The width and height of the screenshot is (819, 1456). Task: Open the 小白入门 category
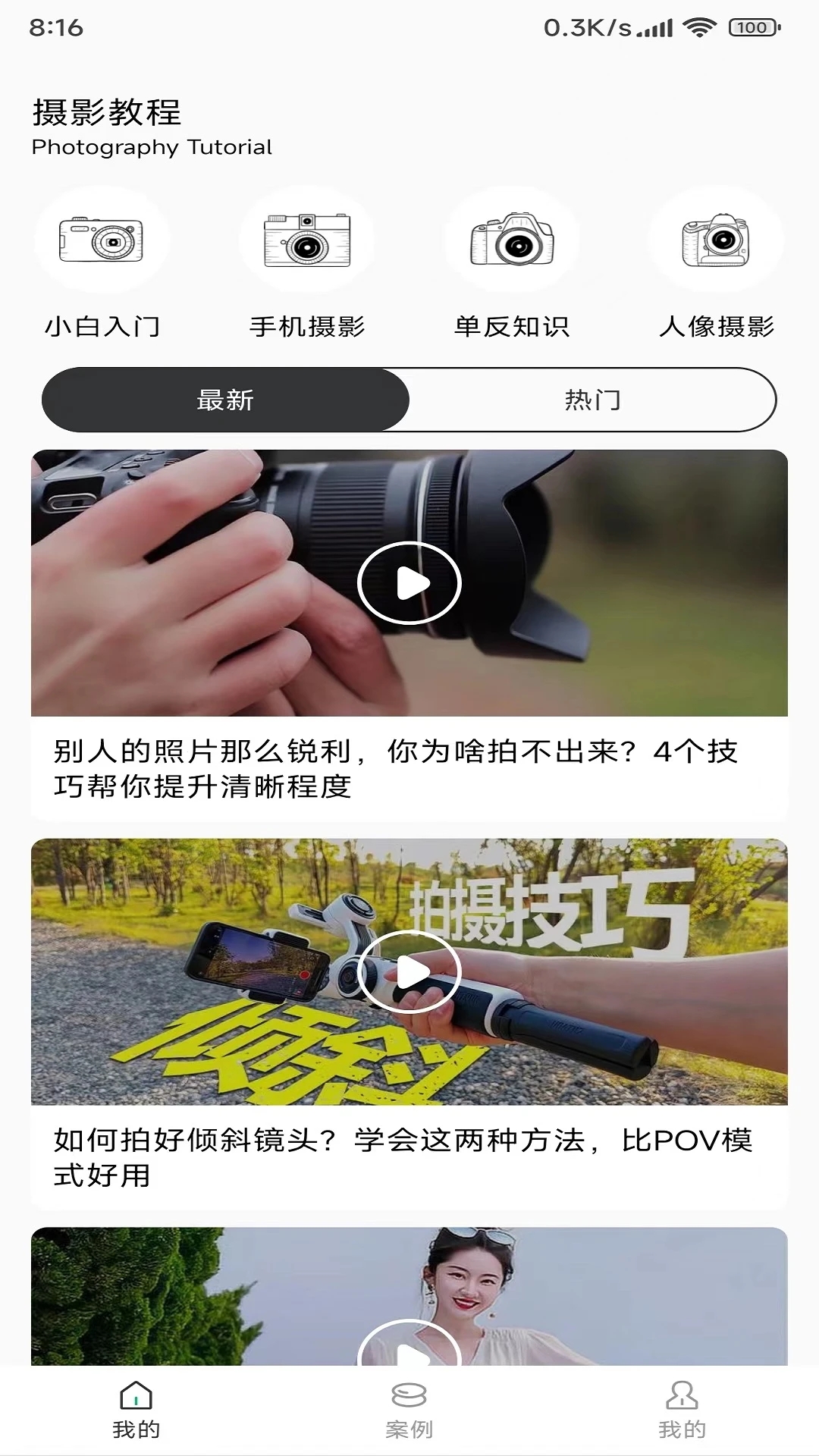102,262
